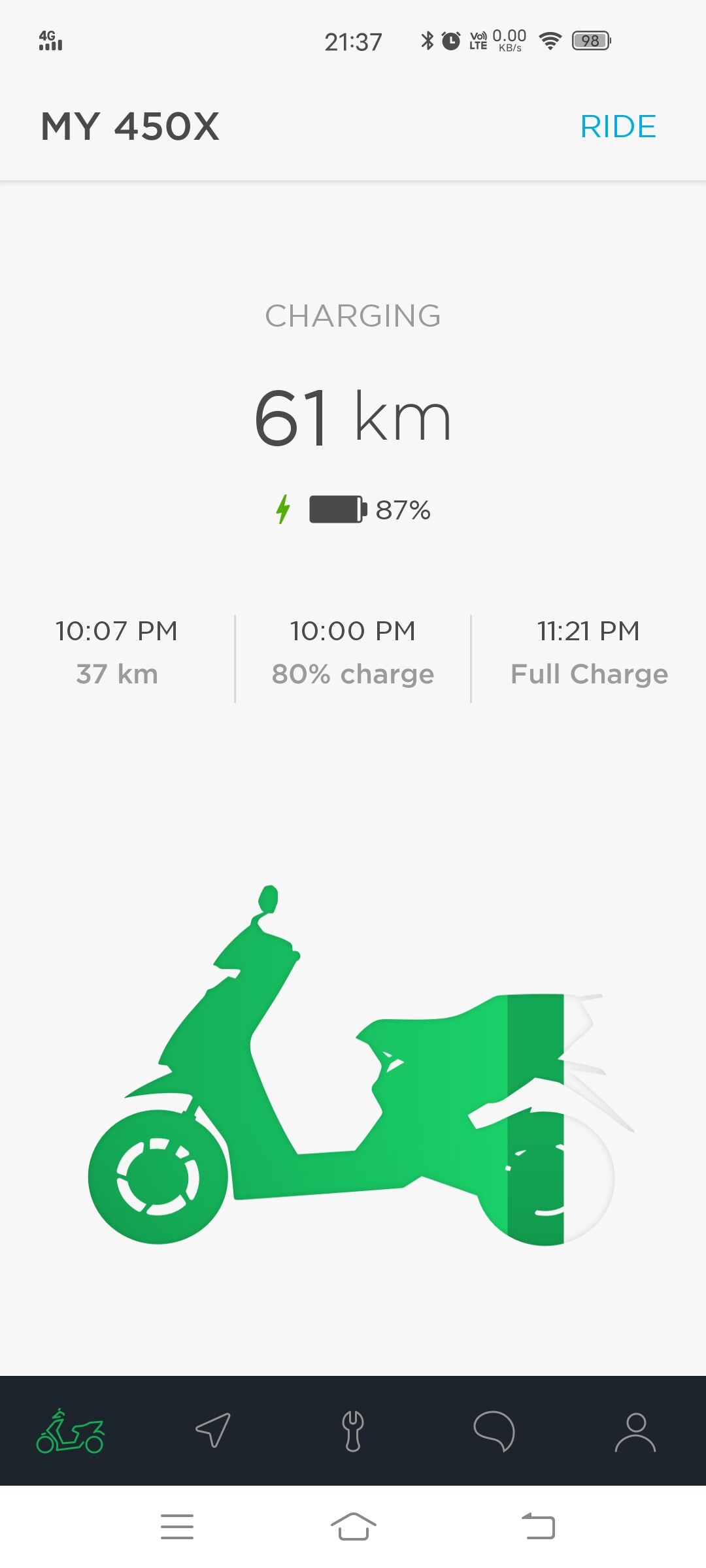Go to the chat bubble tab
This screenshot has height=1568, width=706.
pyautogui.click(x=494, y=1431)
